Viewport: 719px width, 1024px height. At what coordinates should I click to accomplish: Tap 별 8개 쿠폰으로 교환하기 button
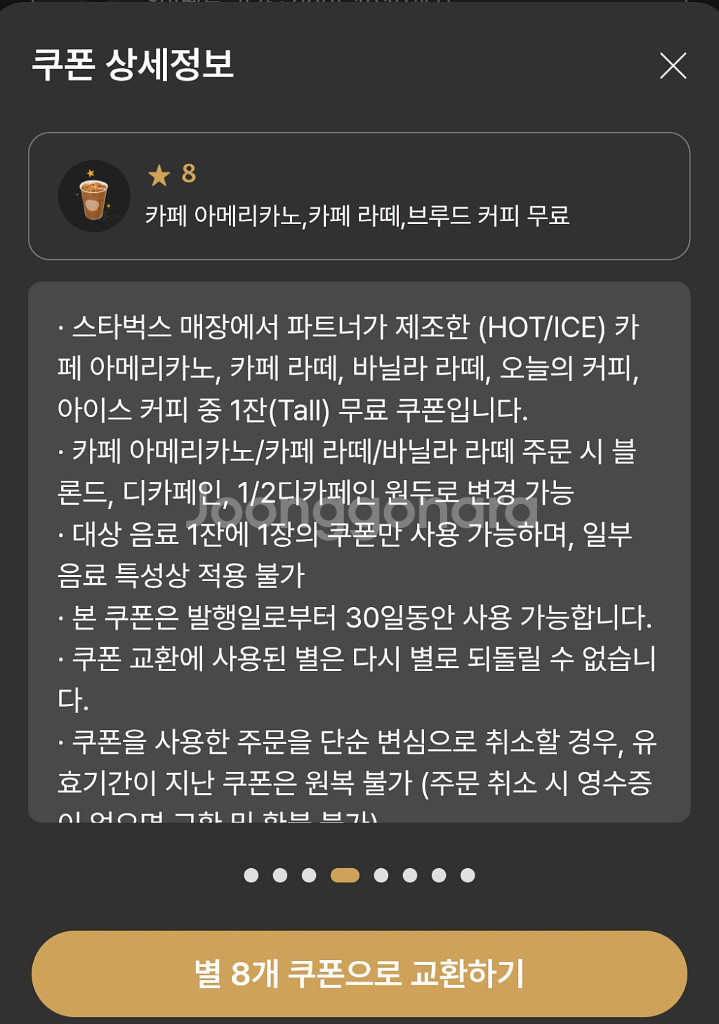[x=359, y=973]
